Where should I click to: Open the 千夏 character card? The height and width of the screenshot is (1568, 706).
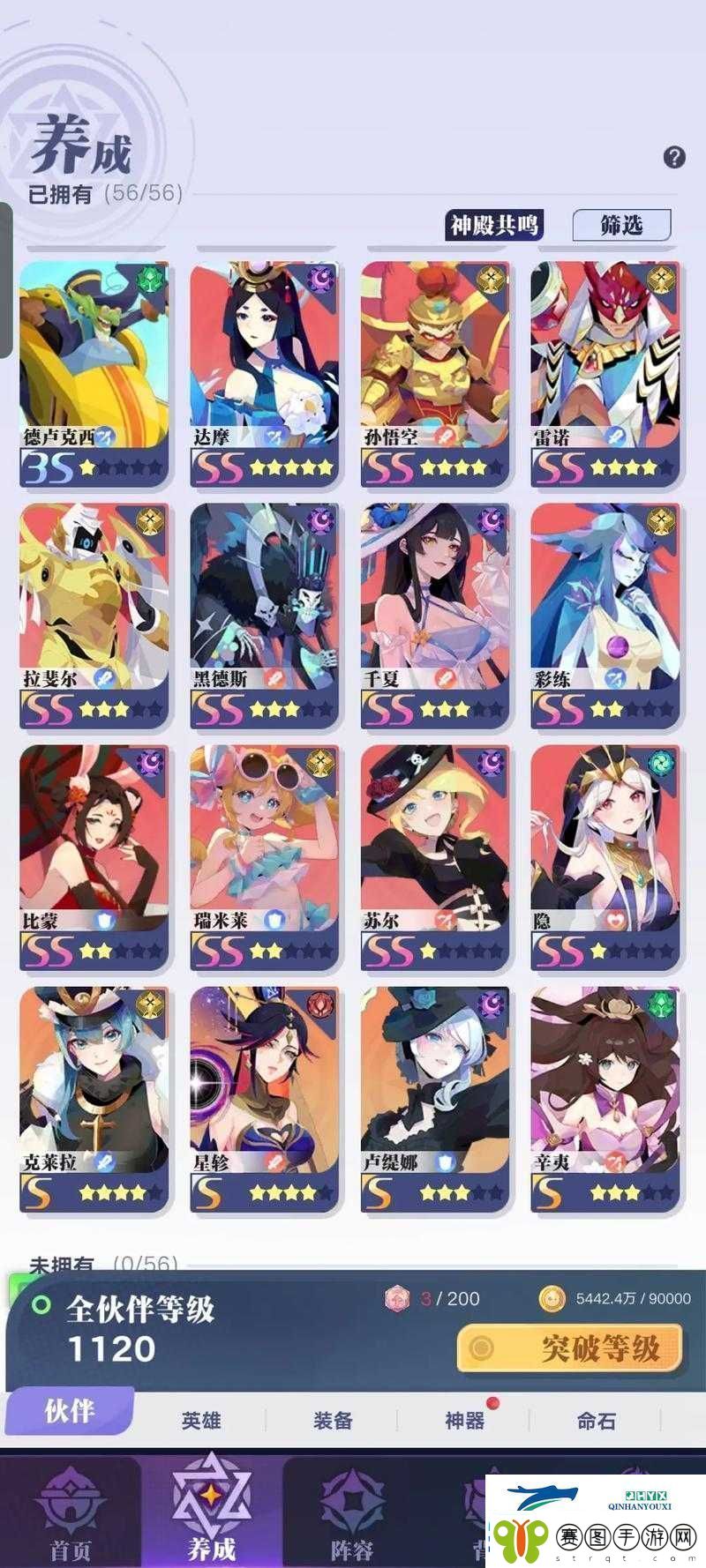tap(435, 613)
